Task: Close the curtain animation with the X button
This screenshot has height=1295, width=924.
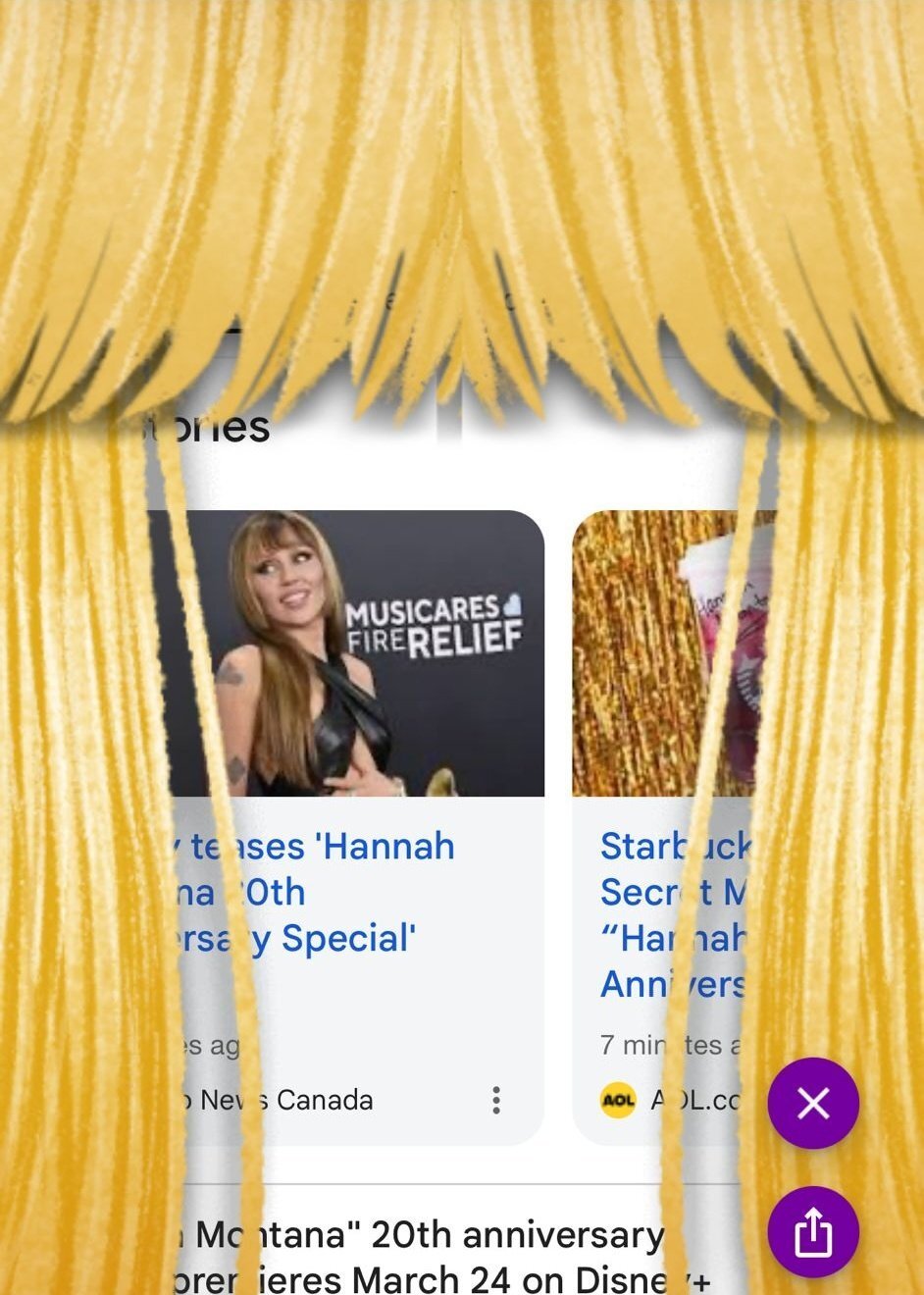Action: click(x=813, y=1104)
